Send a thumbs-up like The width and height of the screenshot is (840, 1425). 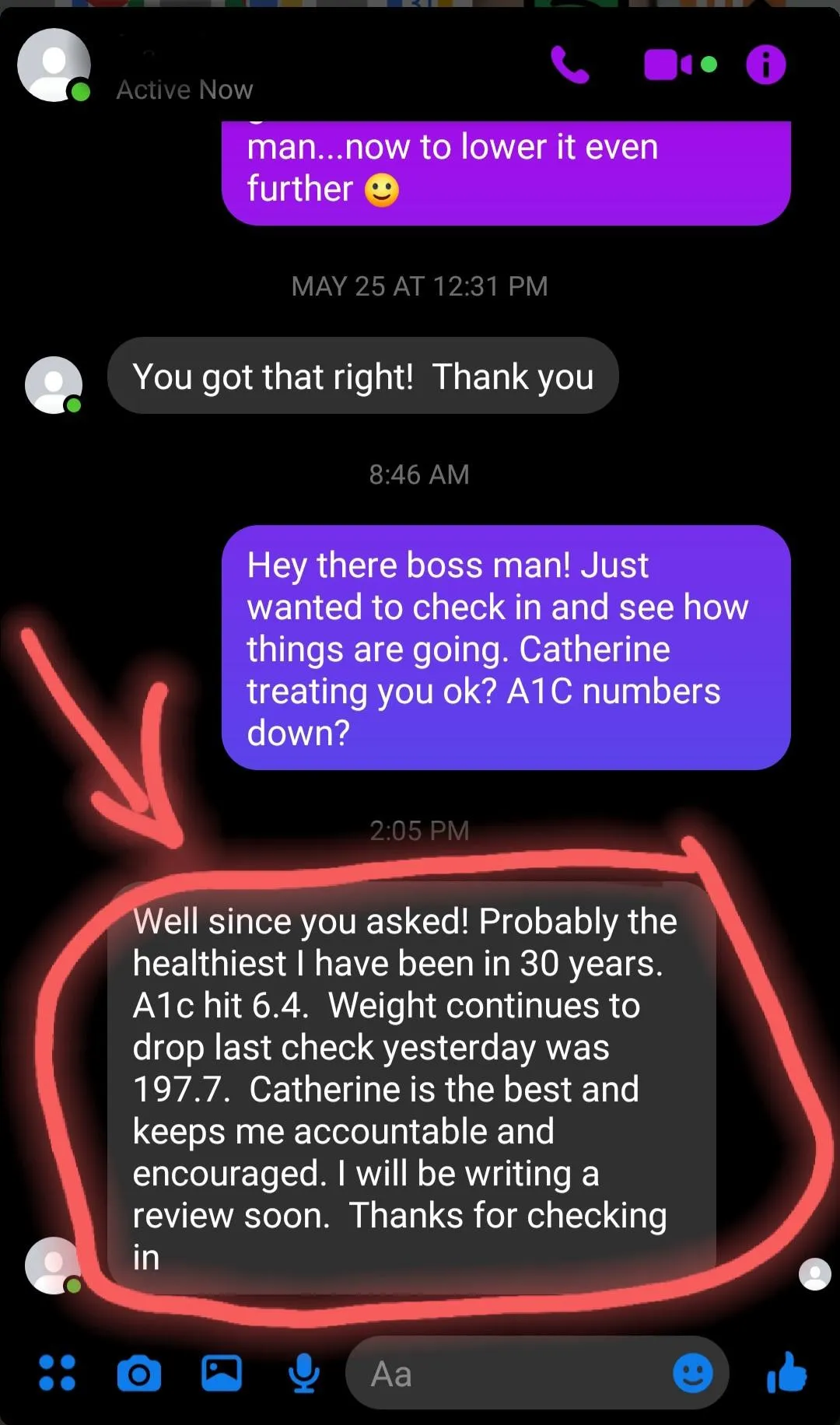click(786, 1372)
